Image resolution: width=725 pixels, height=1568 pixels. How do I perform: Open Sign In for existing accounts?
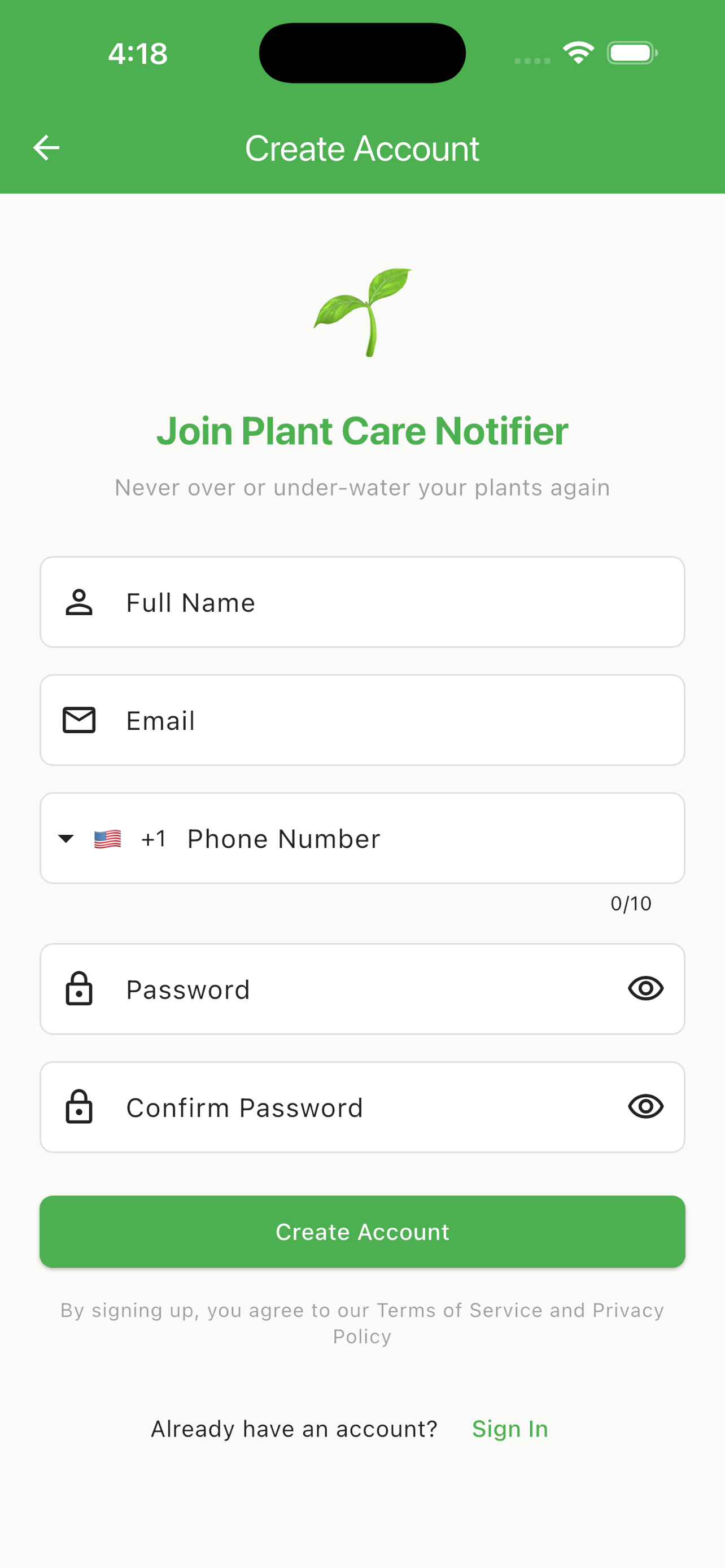click(510, 1429)
